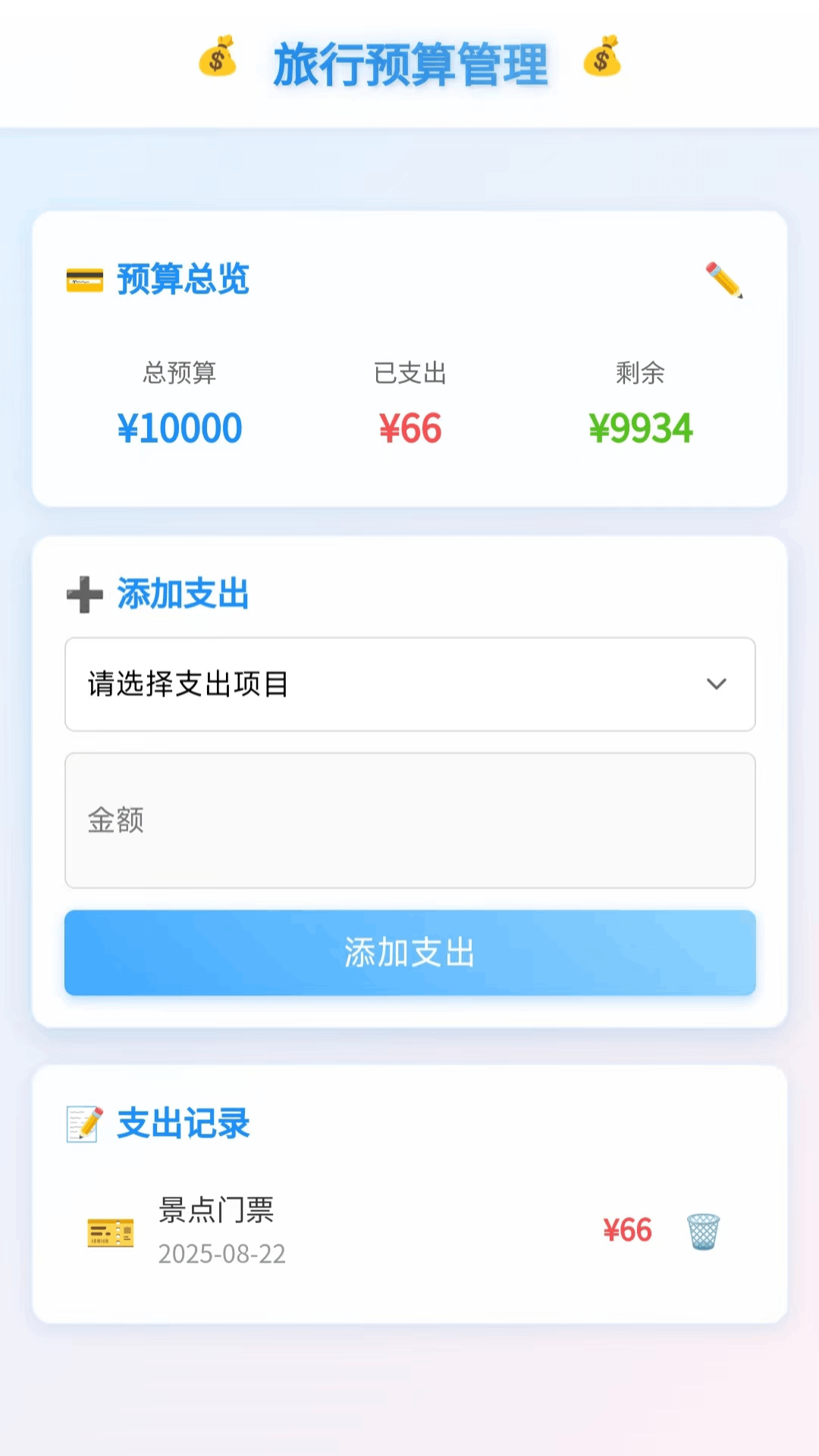Screen dimensions: 819x1456
Task: Click the chevron on the expense category selector
Action: point(716,684)
